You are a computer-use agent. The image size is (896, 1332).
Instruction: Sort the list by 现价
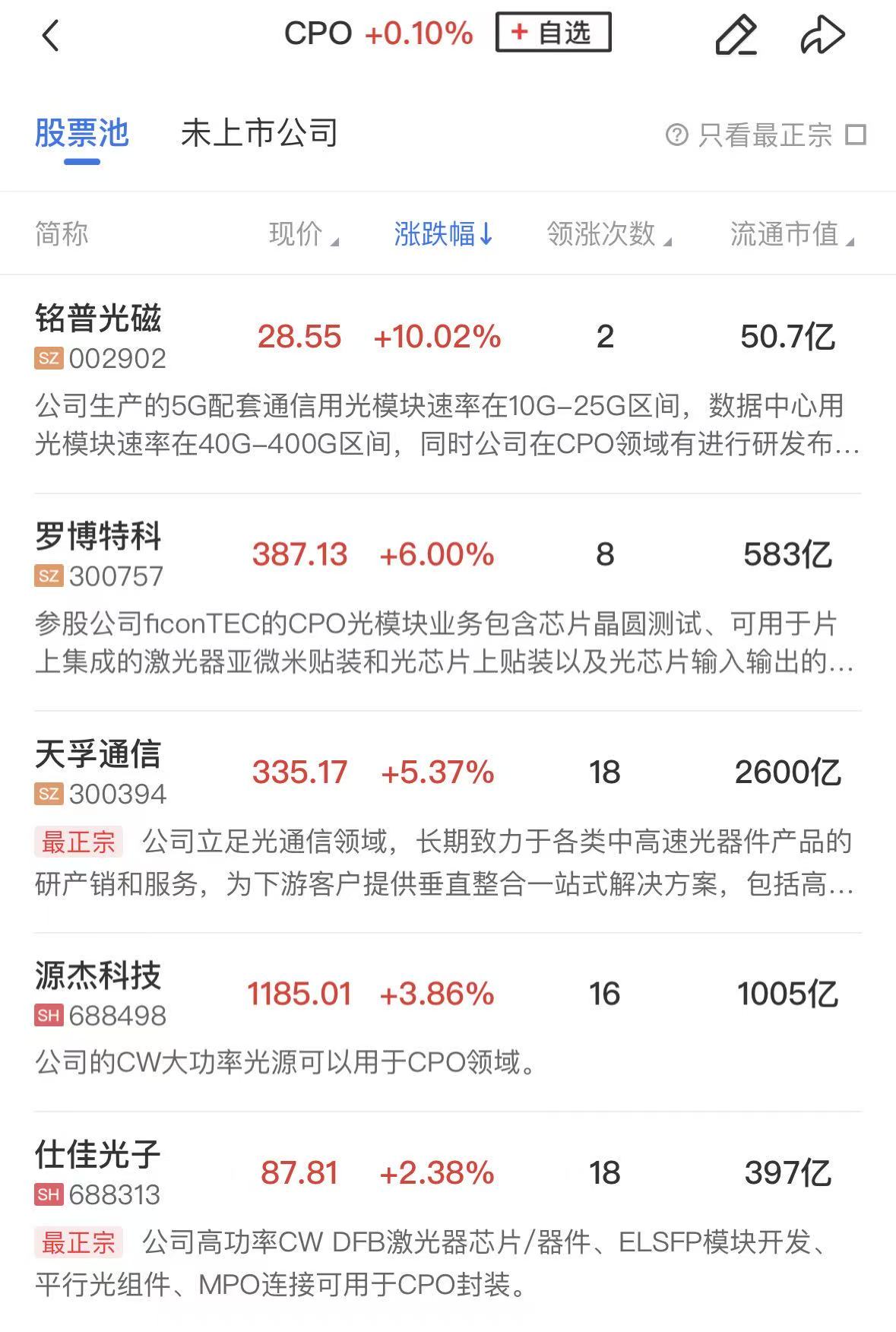(302, 234)
